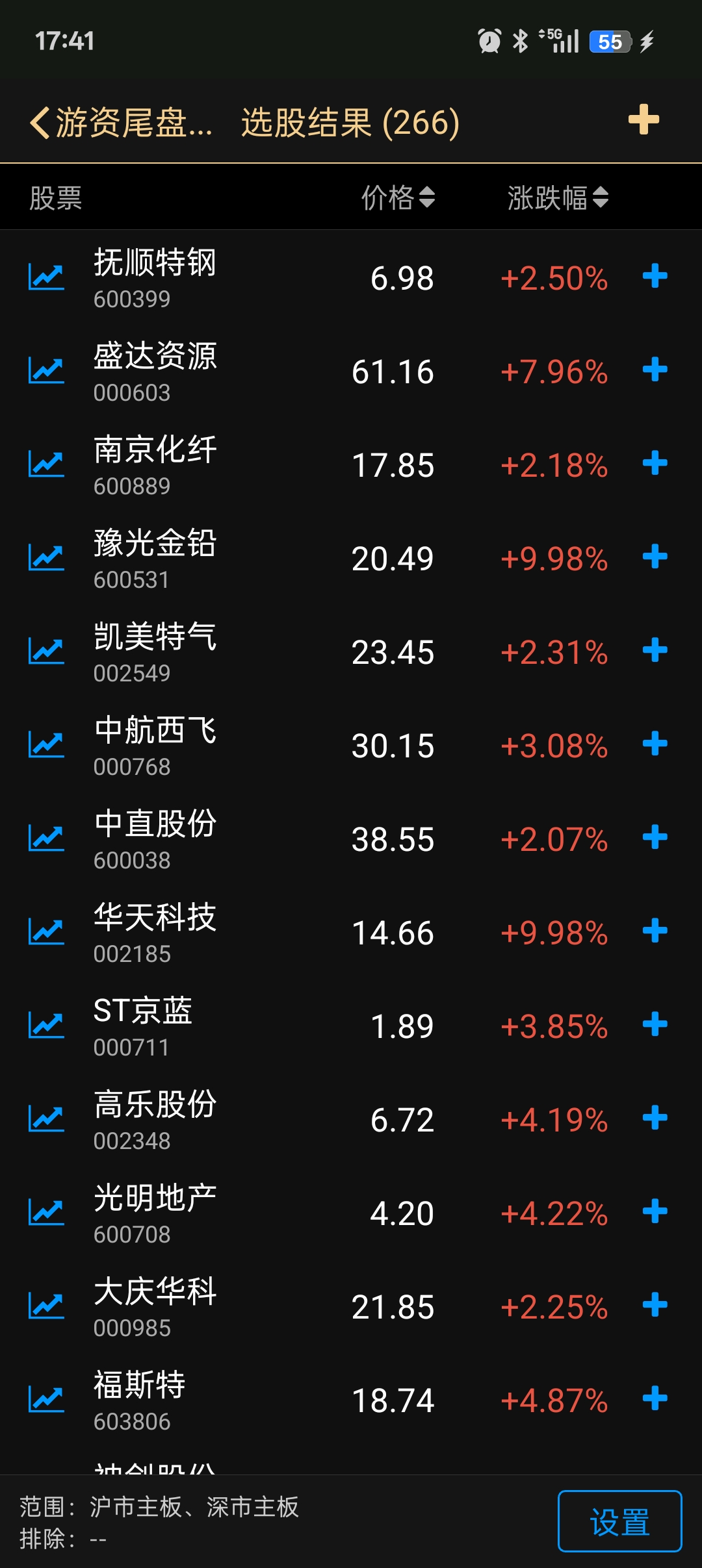Add 抚顺特钢 to watchlist
Image resolution: width=702 pixels, height=1568 pixels.
pos(655,277)
